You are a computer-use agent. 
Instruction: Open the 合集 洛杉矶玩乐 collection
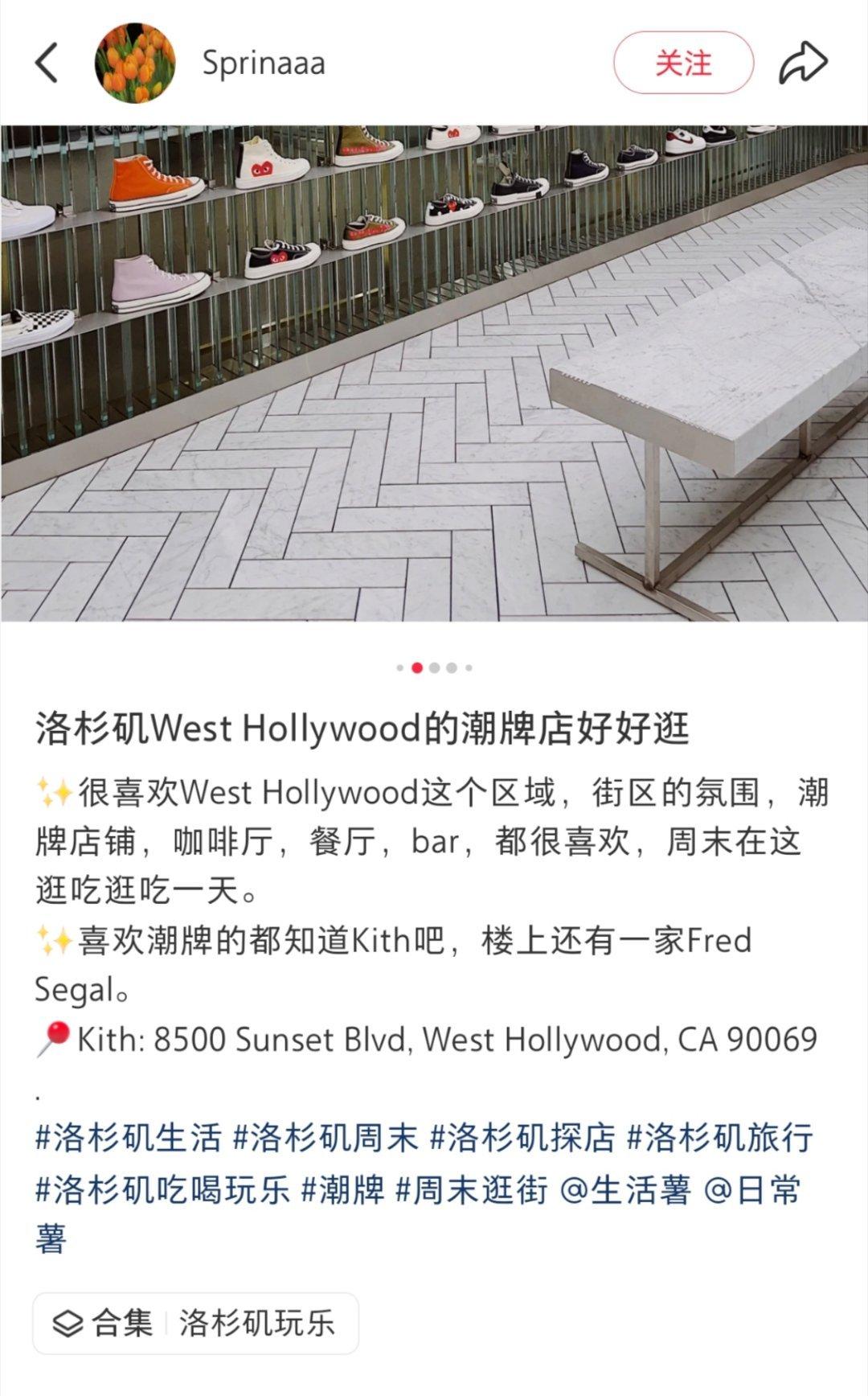(x=195, y=1323)
